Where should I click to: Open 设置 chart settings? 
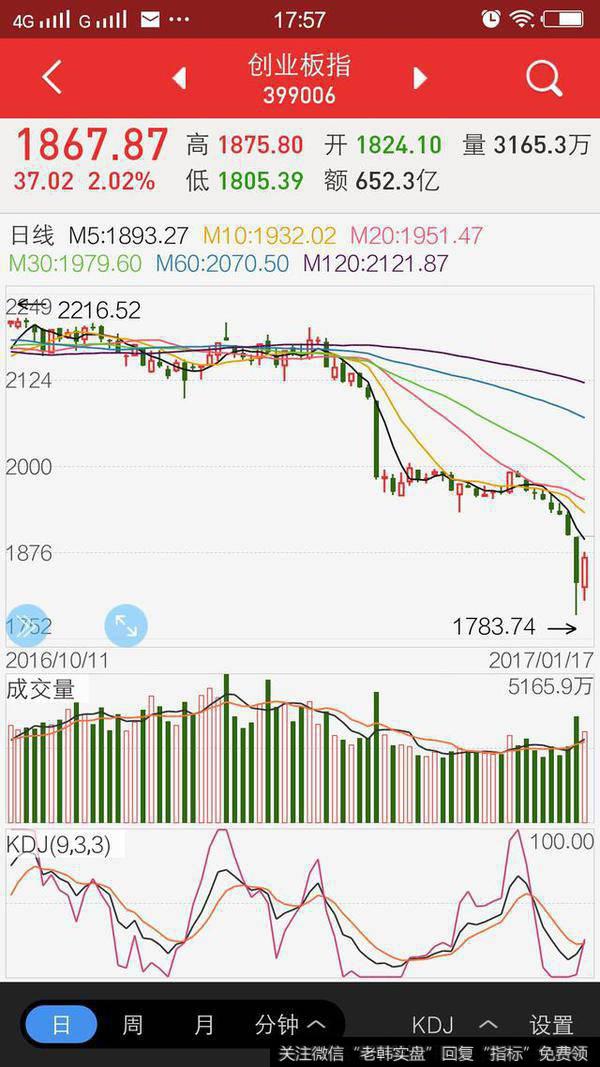pyautogui.click(x=551, y=1025)
